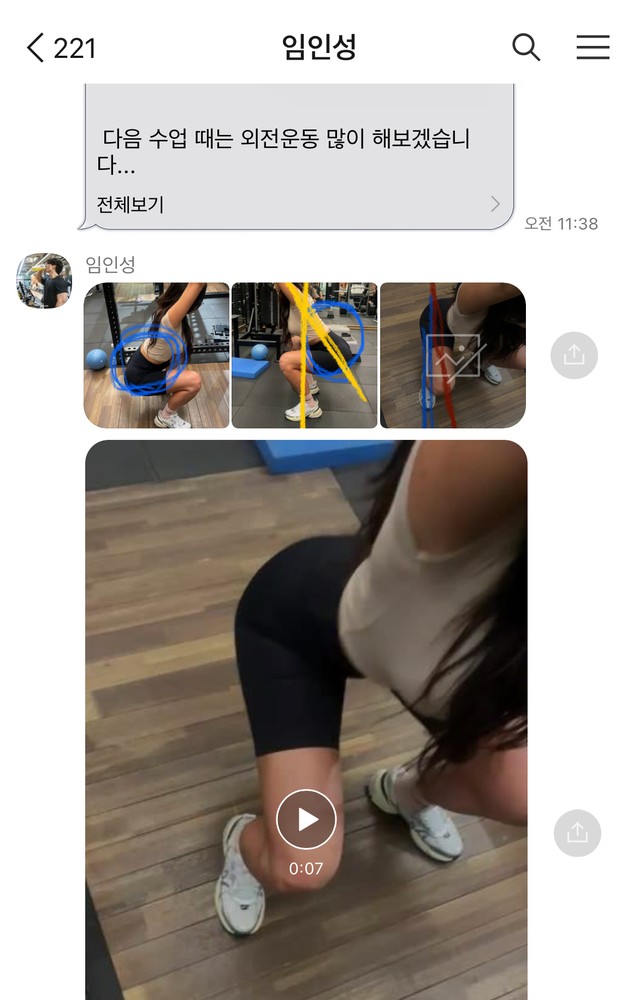Open the chat room menu
639x1000 pixels.
pyautogui.click(x=592, y=47)
